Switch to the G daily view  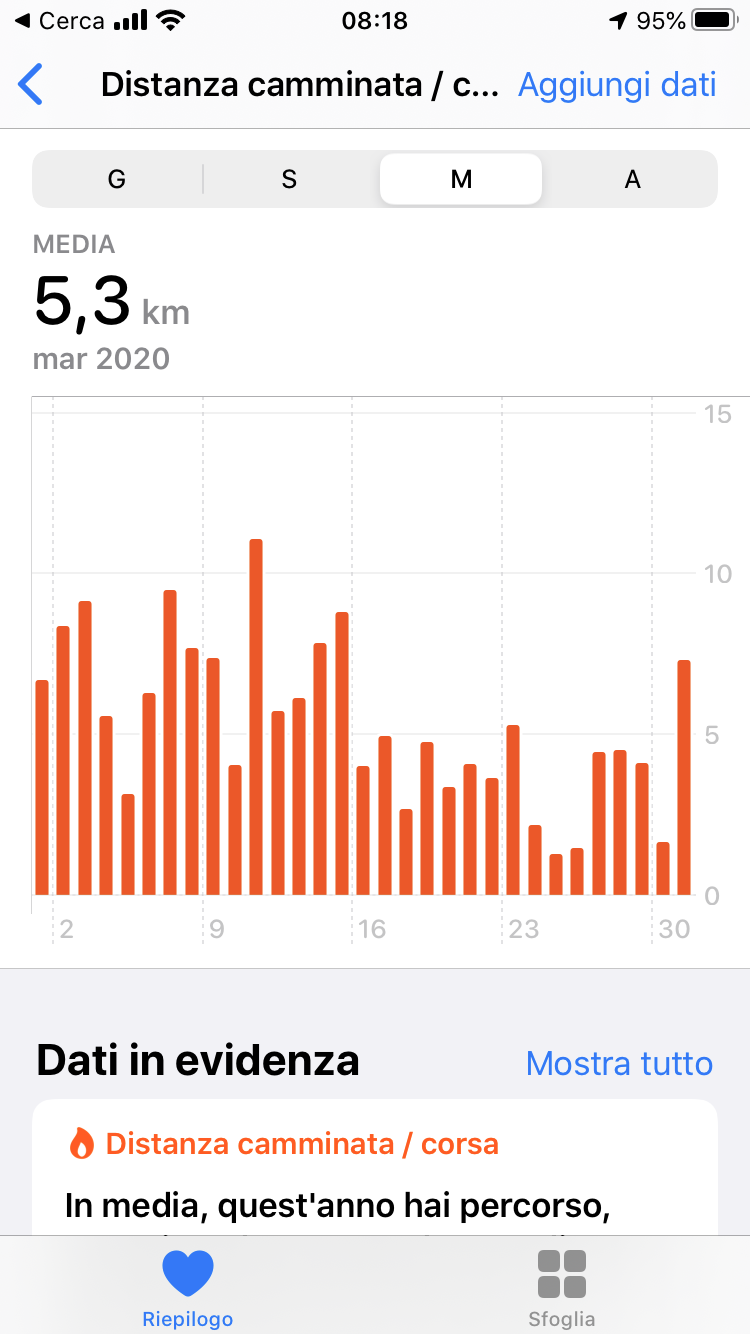[x=117, y=179]
